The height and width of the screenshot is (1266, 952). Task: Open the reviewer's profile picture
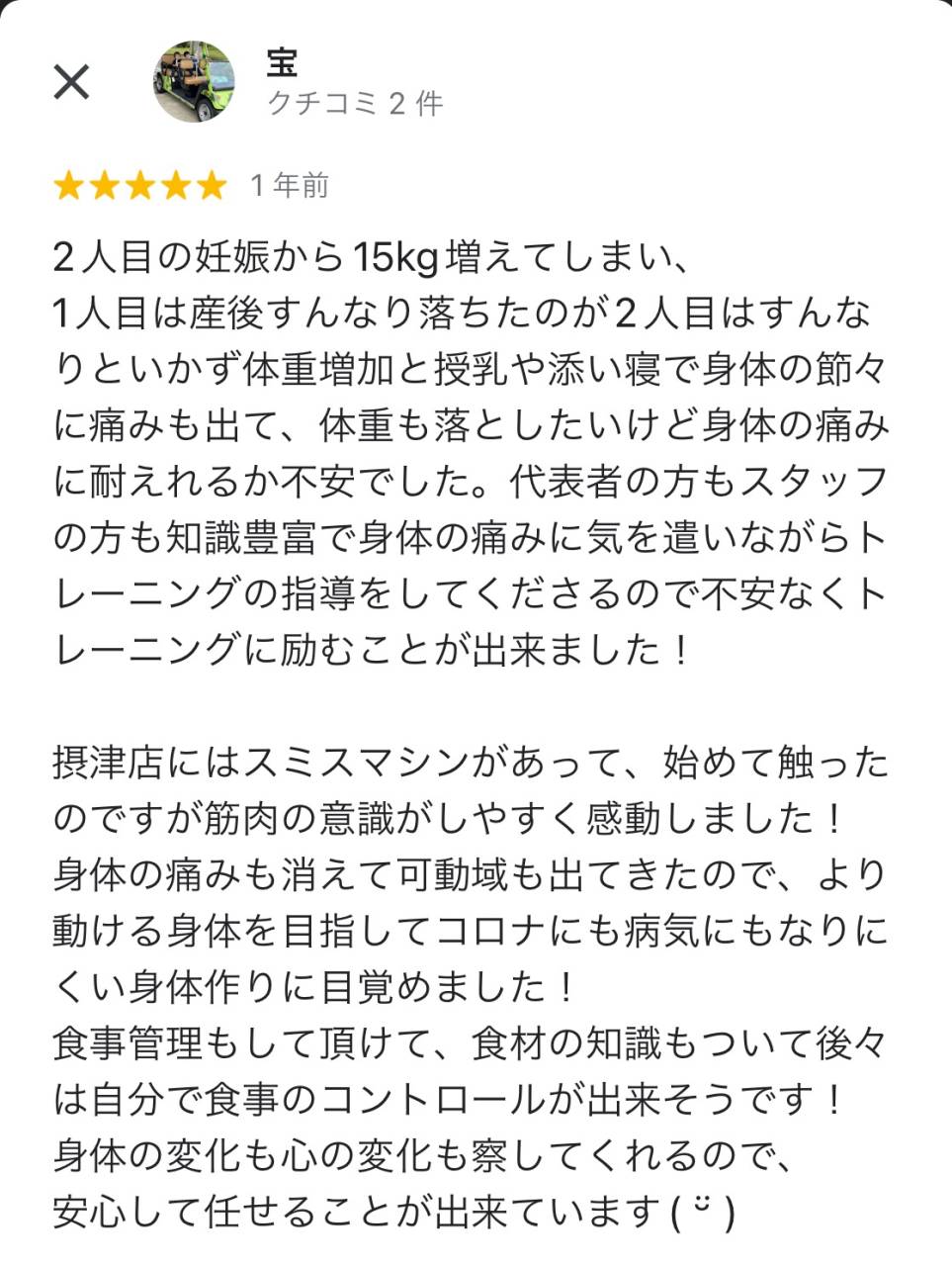(x=195, y=80)
